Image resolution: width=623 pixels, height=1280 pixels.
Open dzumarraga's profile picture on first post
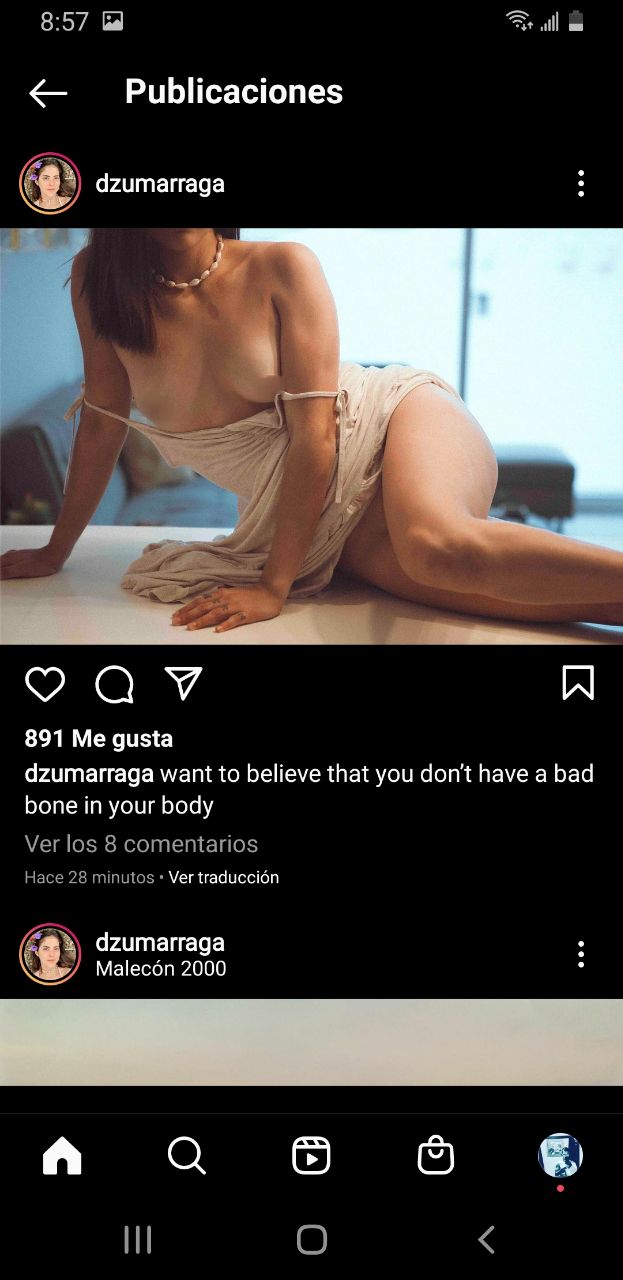point(50,183)
